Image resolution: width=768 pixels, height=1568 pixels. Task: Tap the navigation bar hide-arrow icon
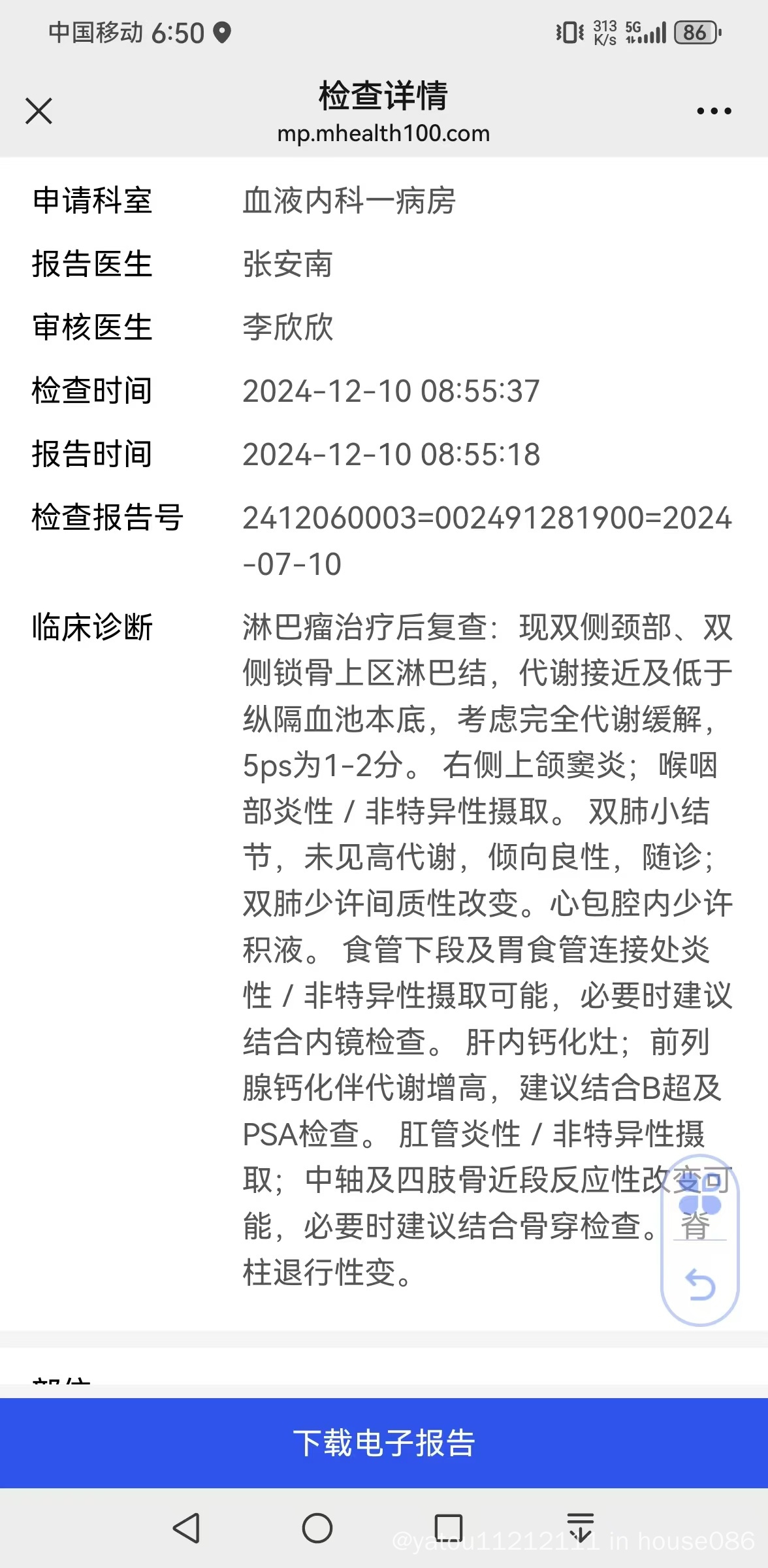click(x=580, y=1528)
